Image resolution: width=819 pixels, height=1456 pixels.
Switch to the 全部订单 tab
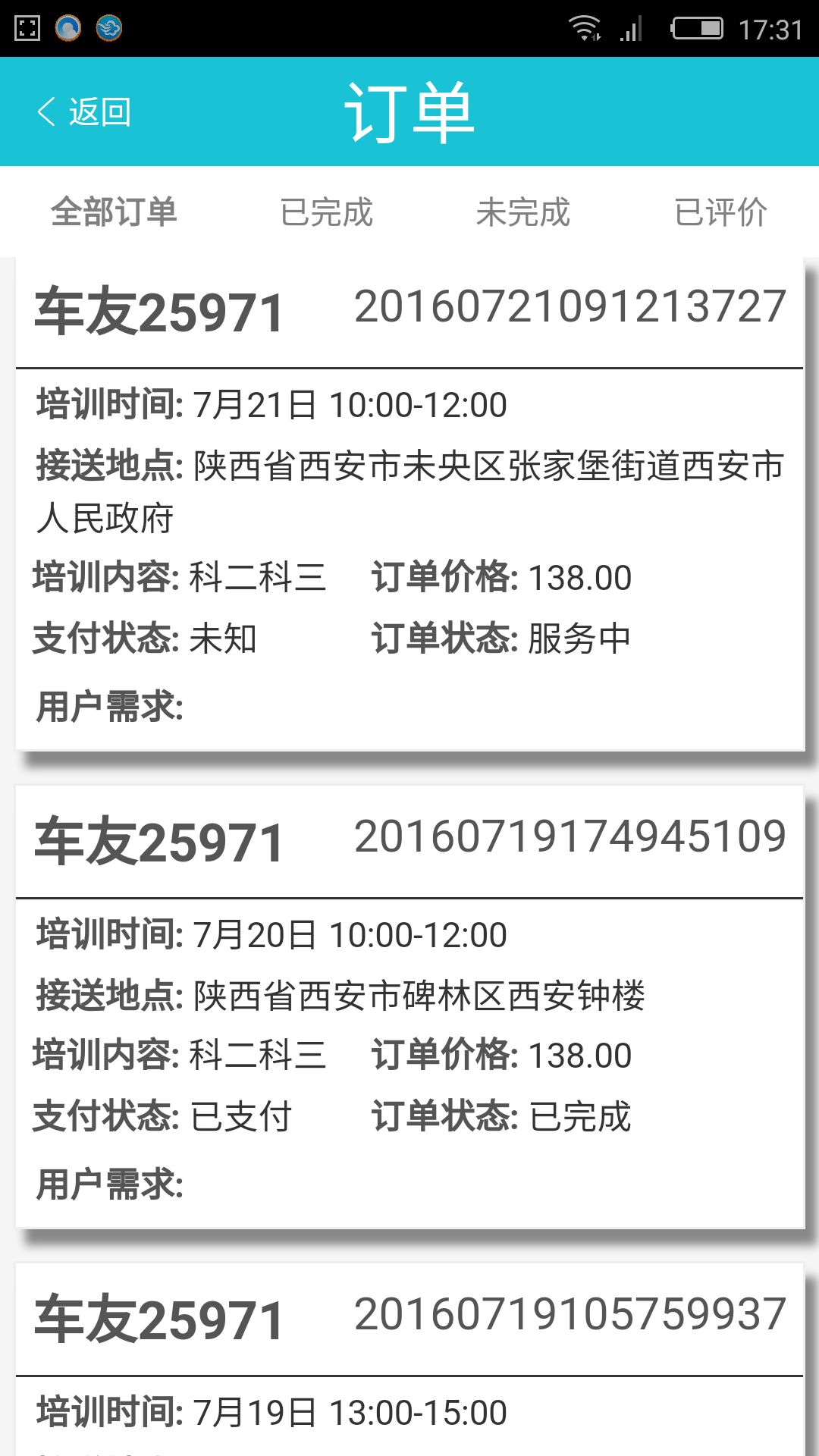pyautogui.click(x=114, y=212)
